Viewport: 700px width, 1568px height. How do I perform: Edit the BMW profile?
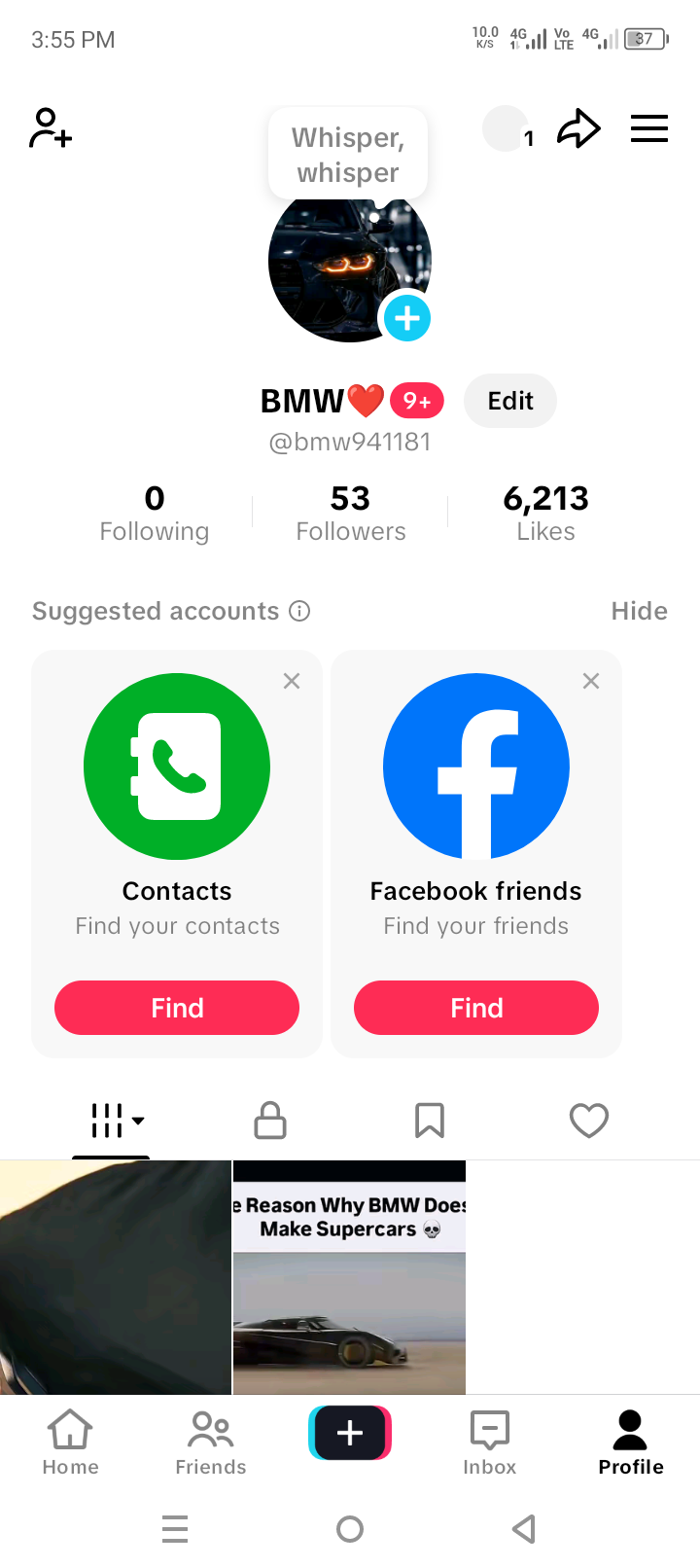[510, 401]
